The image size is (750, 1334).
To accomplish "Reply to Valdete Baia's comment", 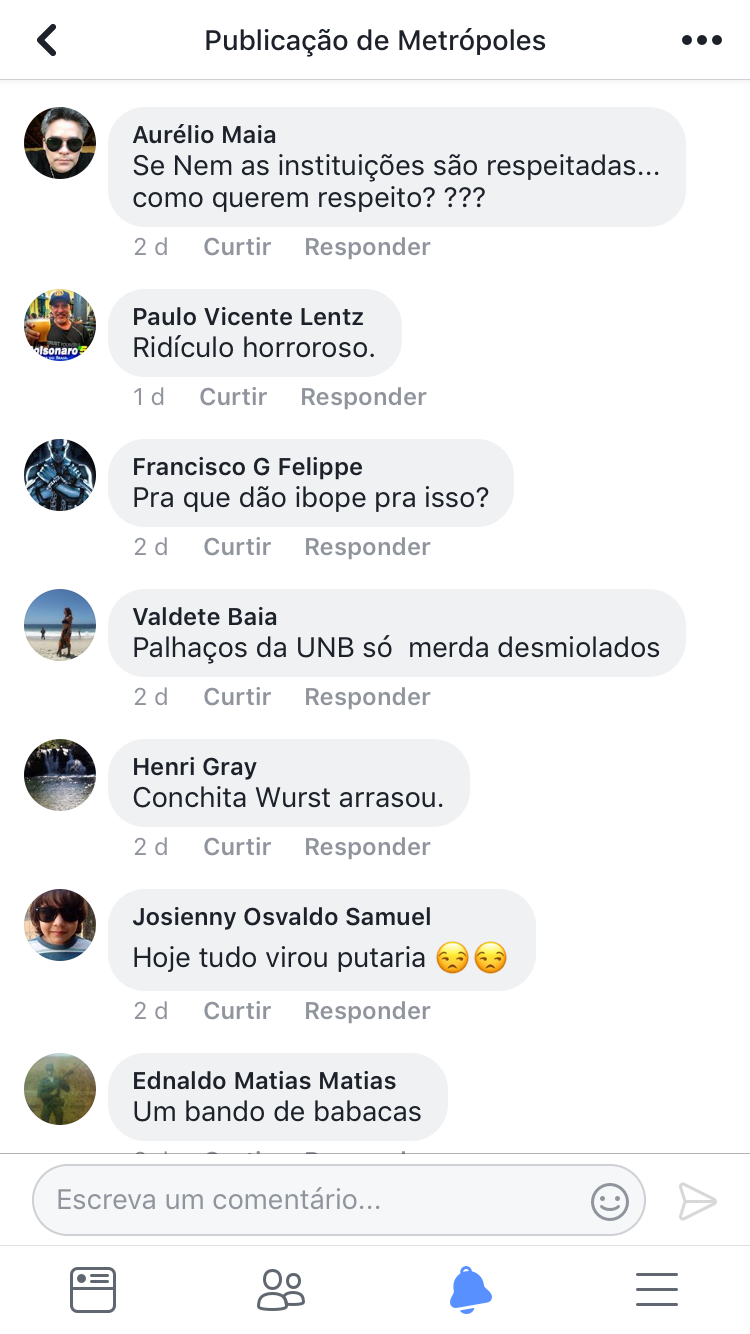I will pyautogui.click(x=367, y=697).
